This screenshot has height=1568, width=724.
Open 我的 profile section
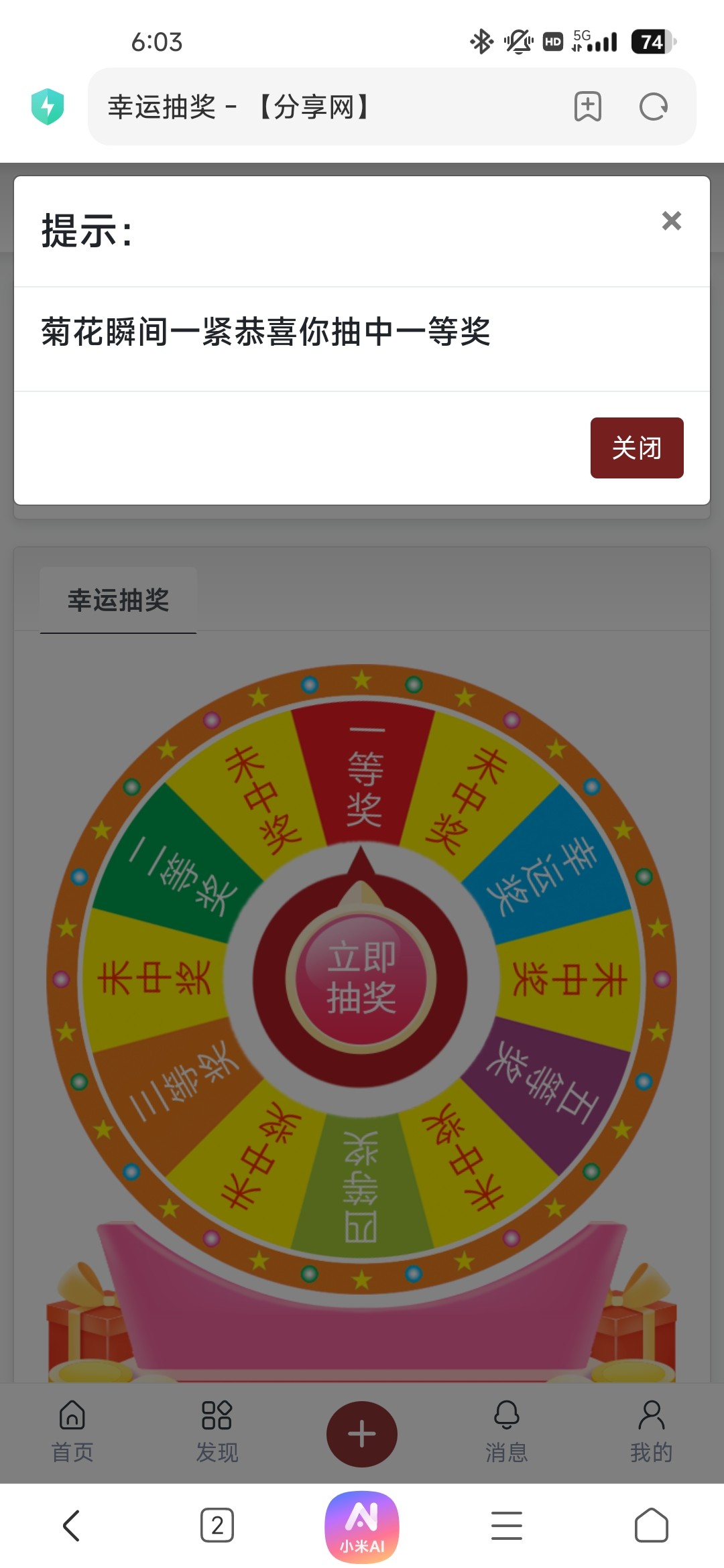pyautogui.click(x=652, y=1431)
